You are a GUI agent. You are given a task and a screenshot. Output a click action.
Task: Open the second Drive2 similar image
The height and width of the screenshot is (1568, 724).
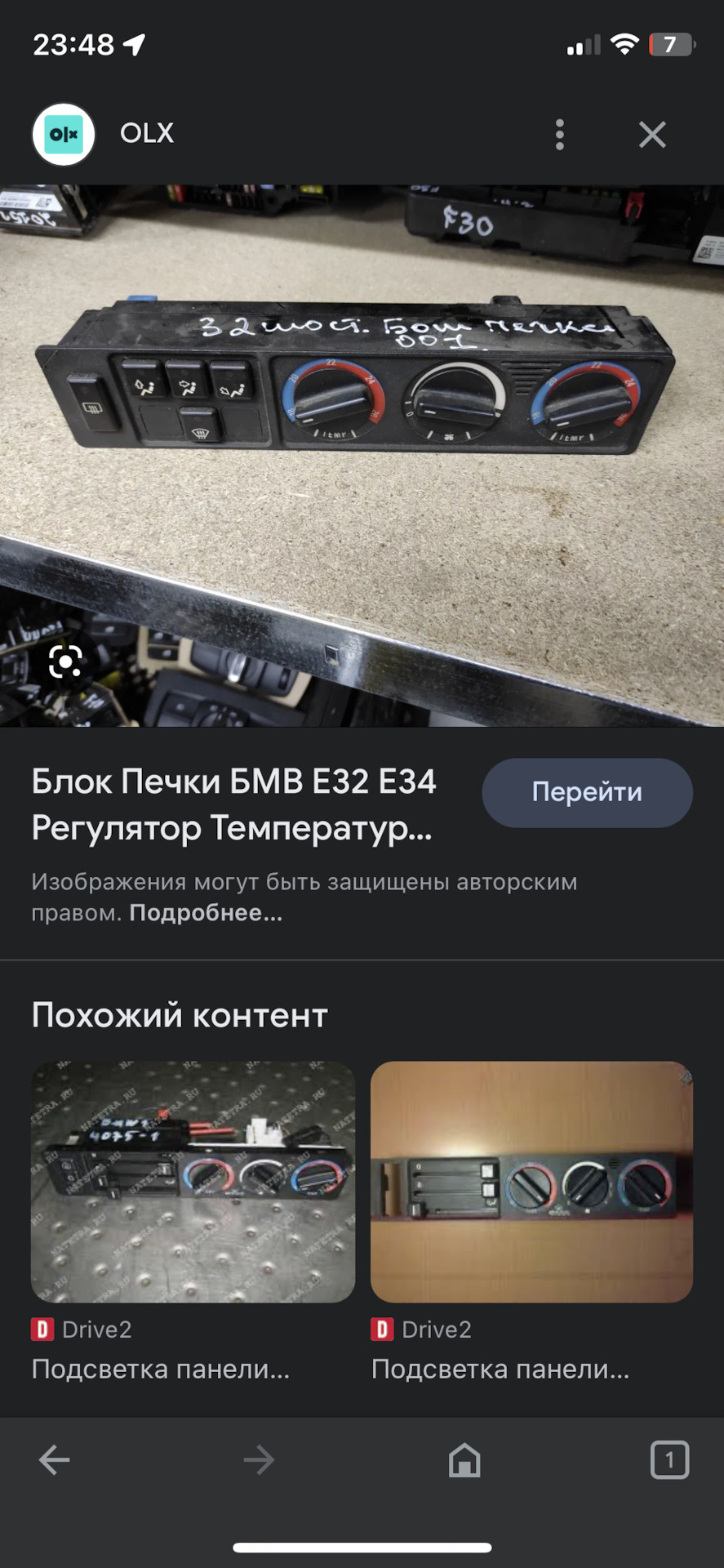(531, 1181)
